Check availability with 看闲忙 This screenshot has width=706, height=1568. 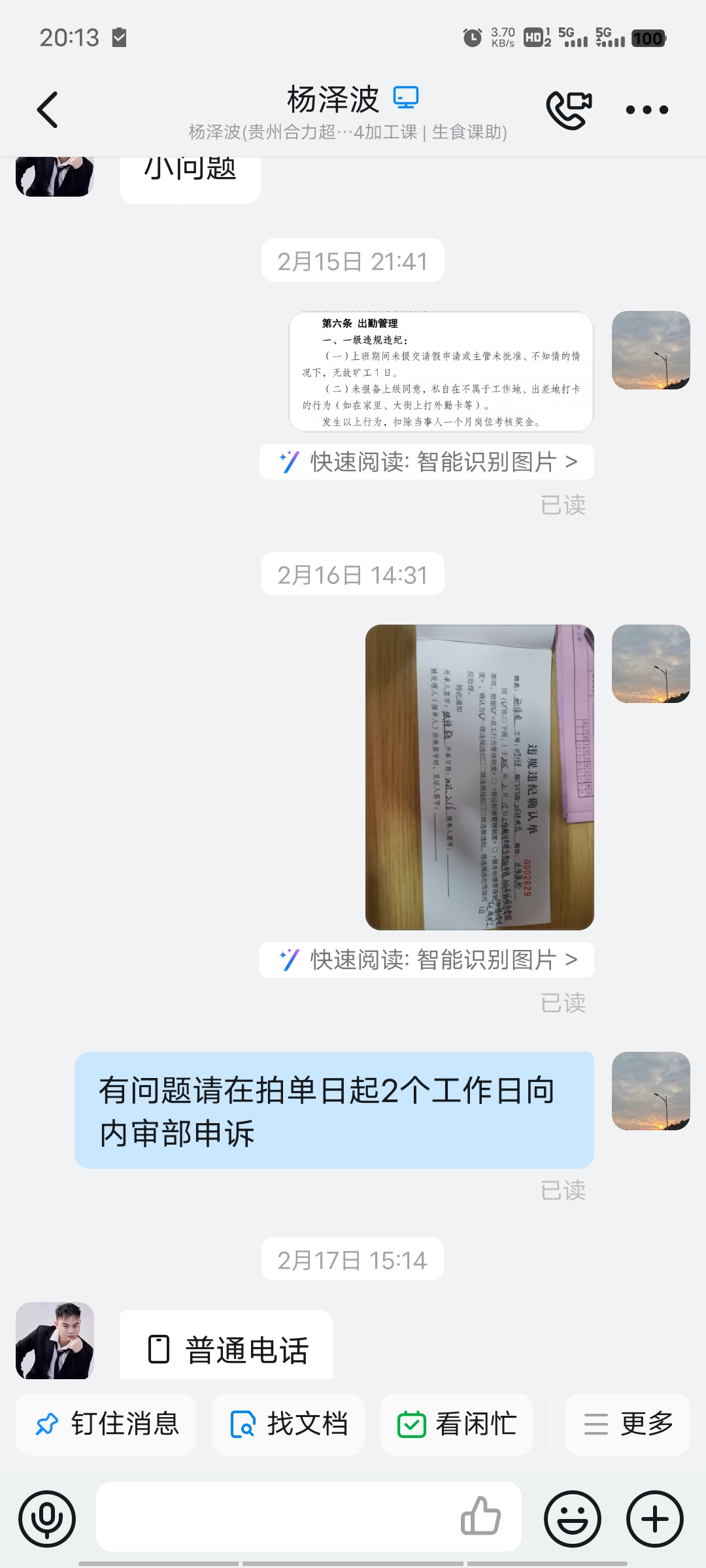(x=457, y=1424)
